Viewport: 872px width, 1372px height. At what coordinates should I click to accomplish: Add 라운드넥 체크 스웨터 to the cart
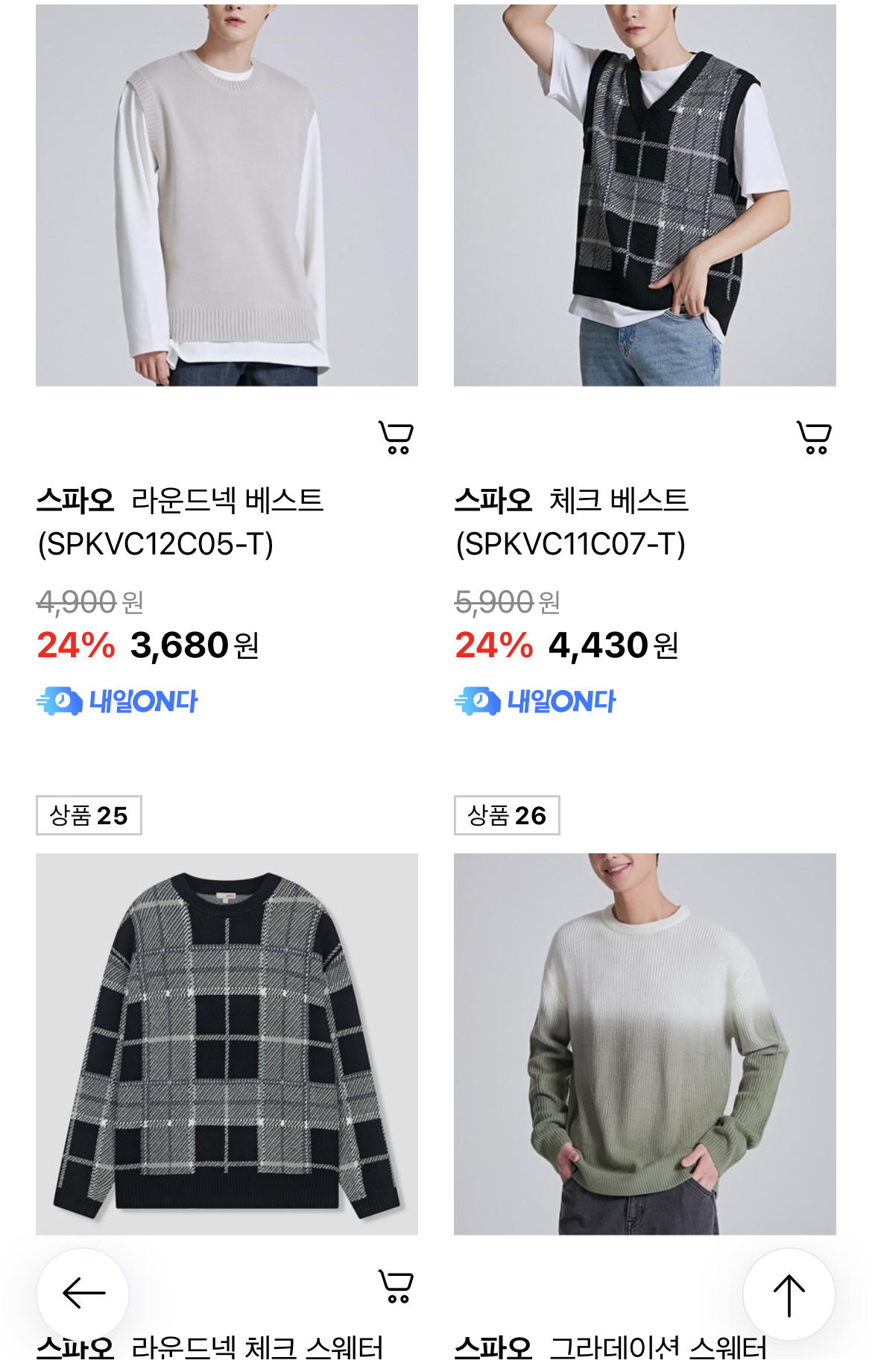(396, 1286)
